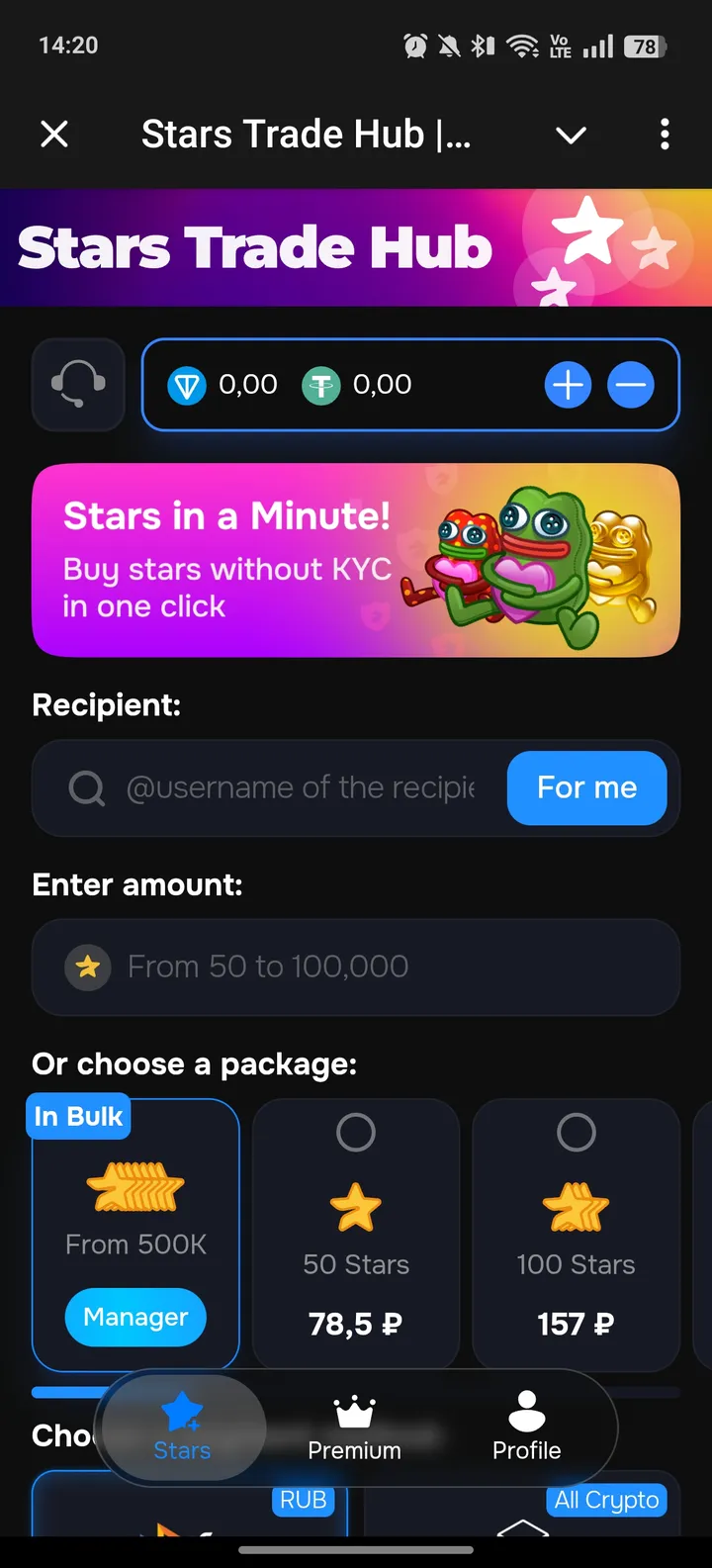The width and height of the screenshot is (712, 1568).
Task: Open support chat via headset icon
Action: [x=78, y=385]
